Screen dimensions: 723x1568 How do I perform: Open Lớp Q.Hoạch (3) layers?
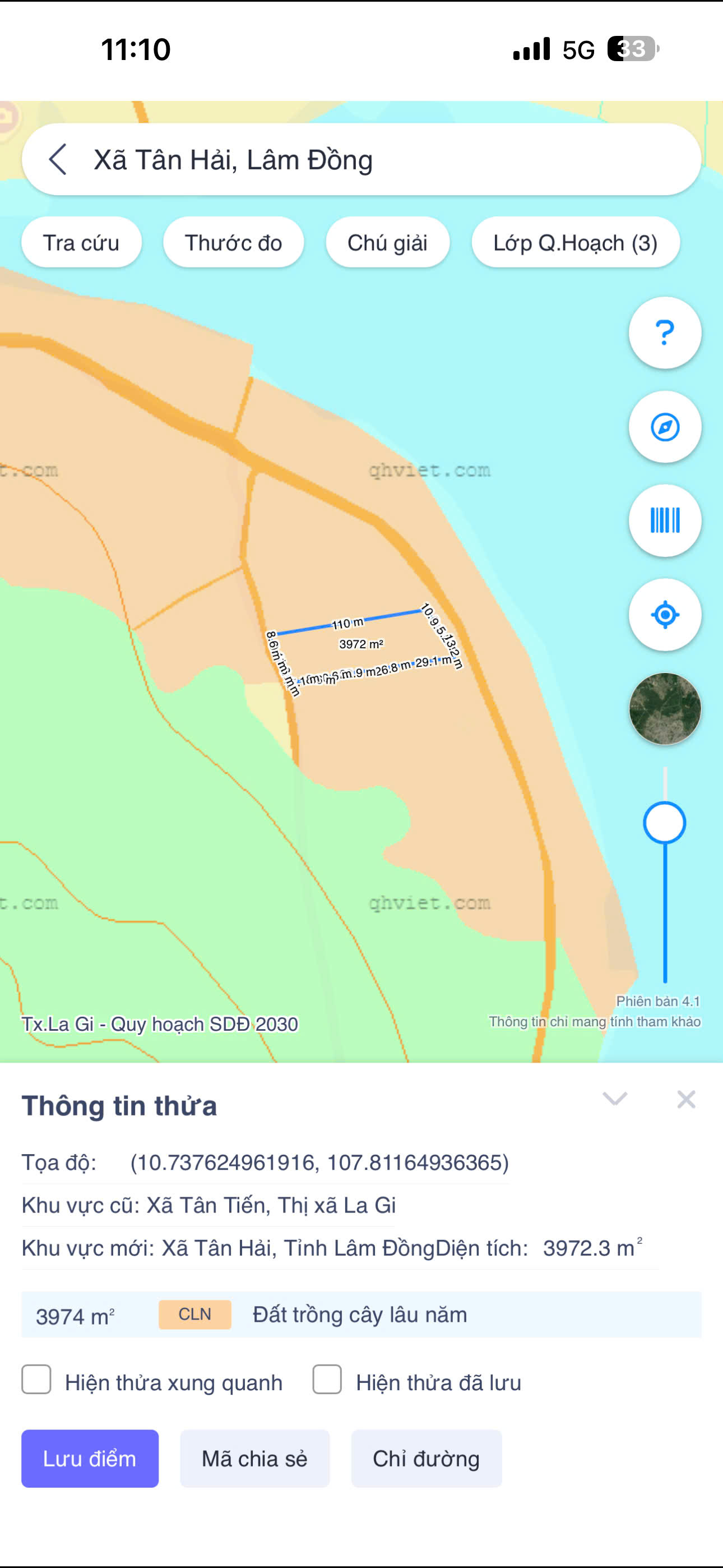(x=575, y=243)
